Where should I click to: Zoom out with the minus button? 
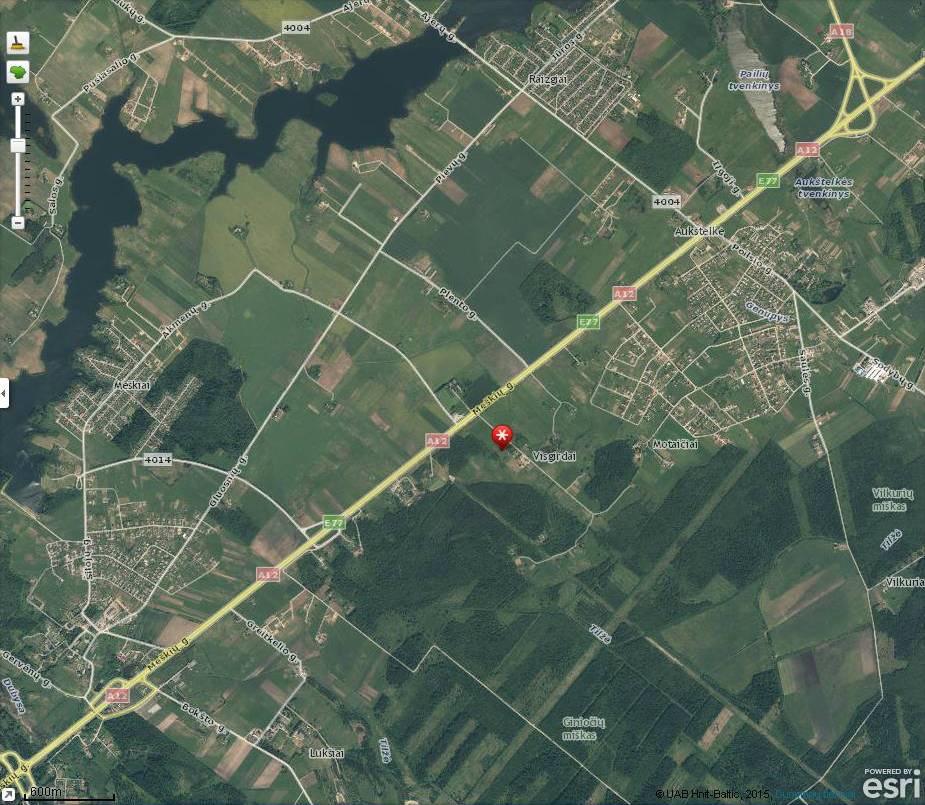coord(18,221)
